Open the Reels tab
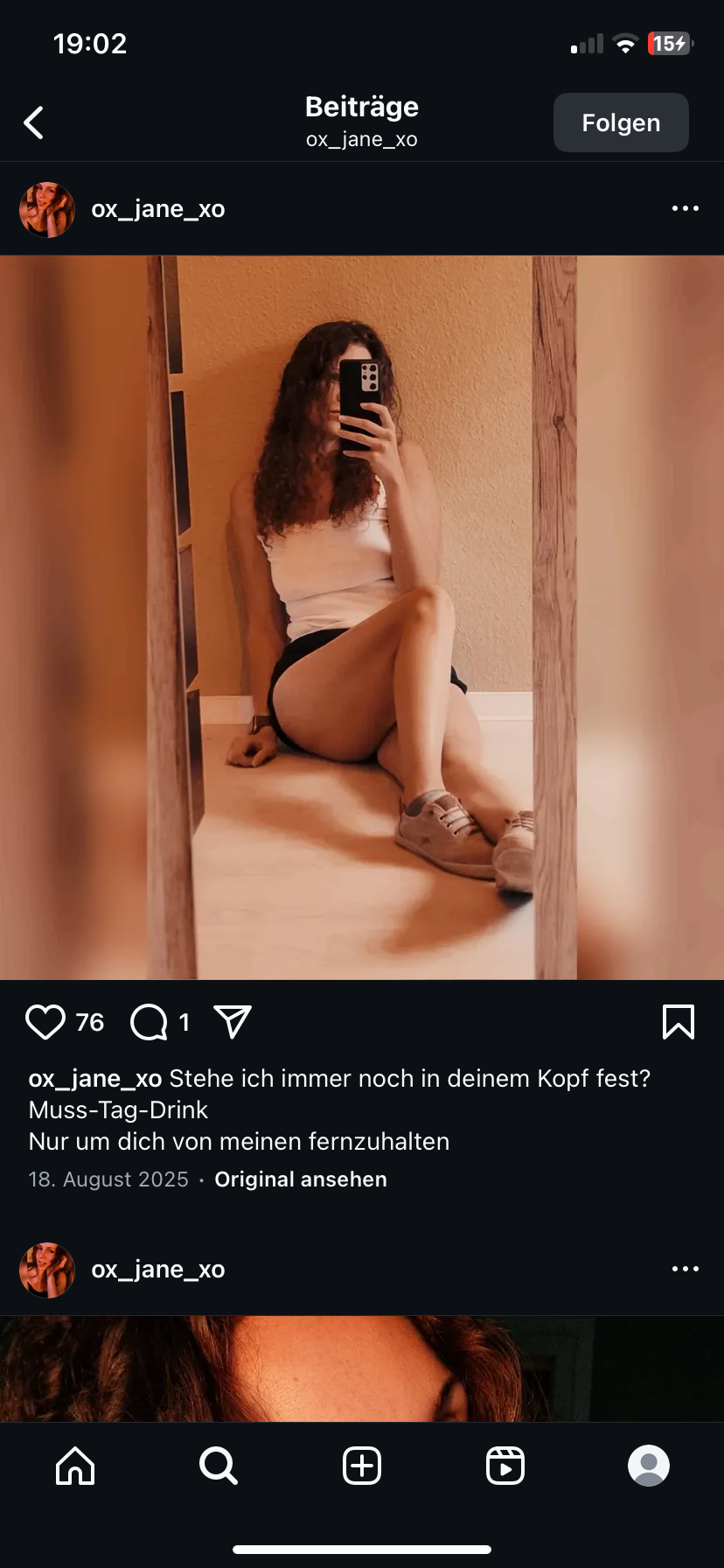Viewport: 724px width, 1568px height. pos(505,1466)
